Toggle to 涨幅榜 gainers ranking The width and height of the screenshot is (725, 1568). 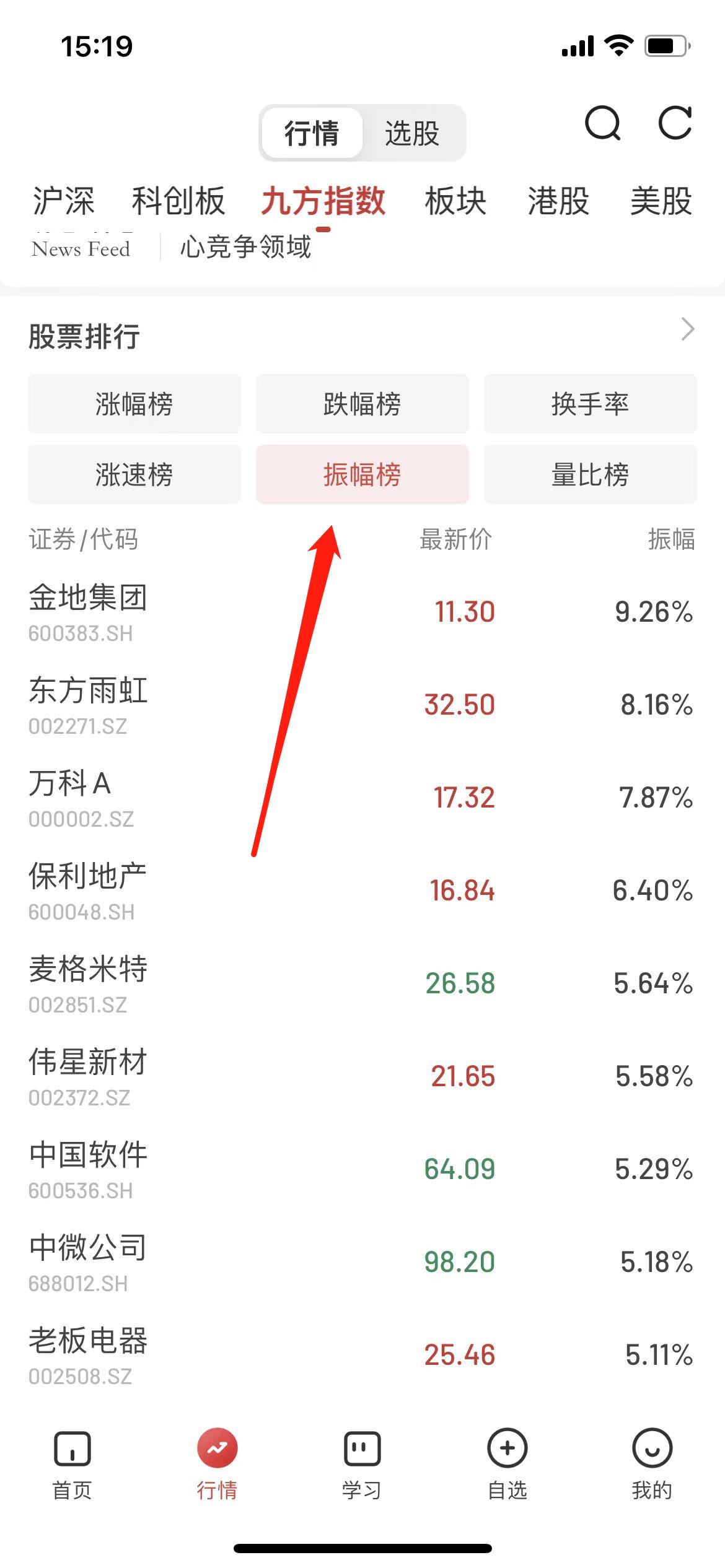pyautogui.click(x=134, y=404)
